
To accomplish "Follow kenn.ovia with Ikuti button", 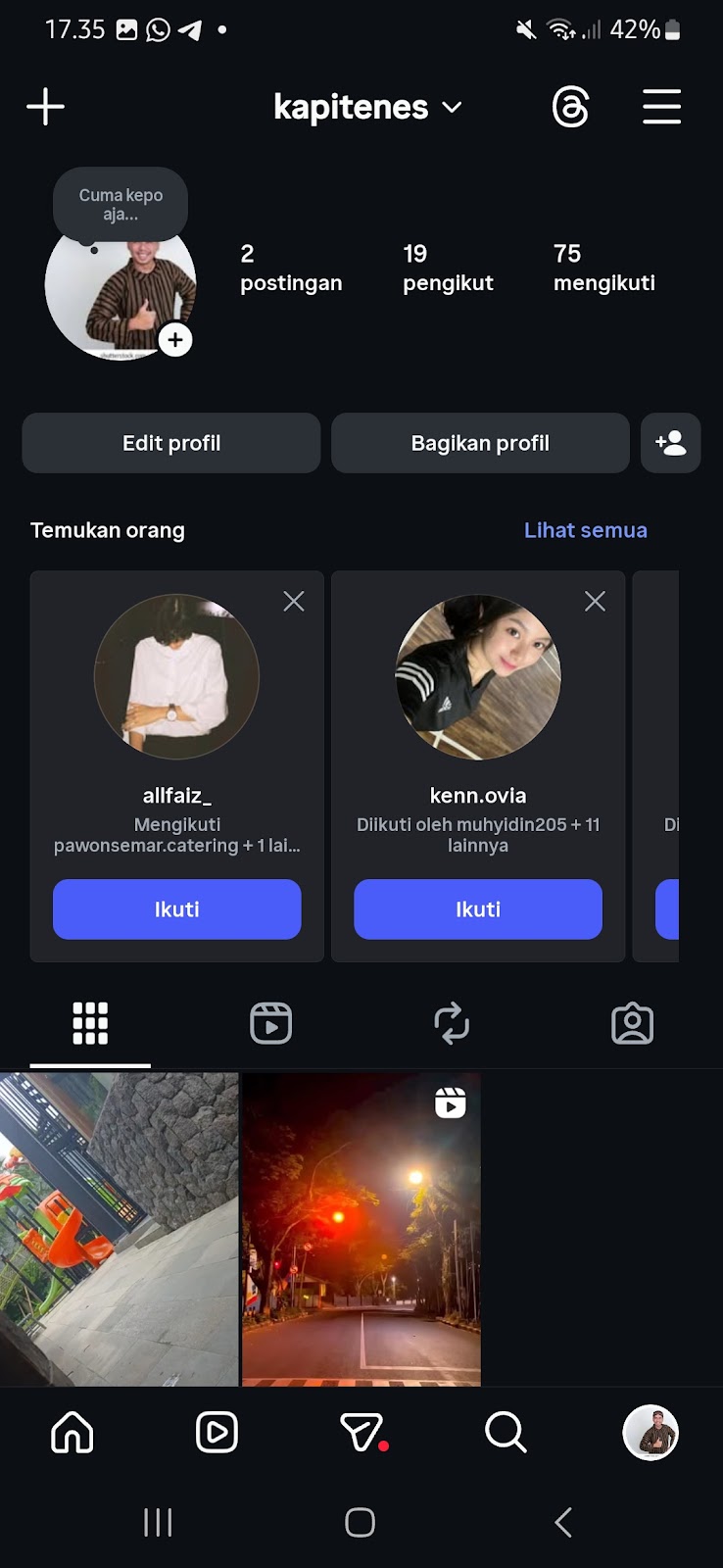I will pyautogui.click(x=478, y=909).
